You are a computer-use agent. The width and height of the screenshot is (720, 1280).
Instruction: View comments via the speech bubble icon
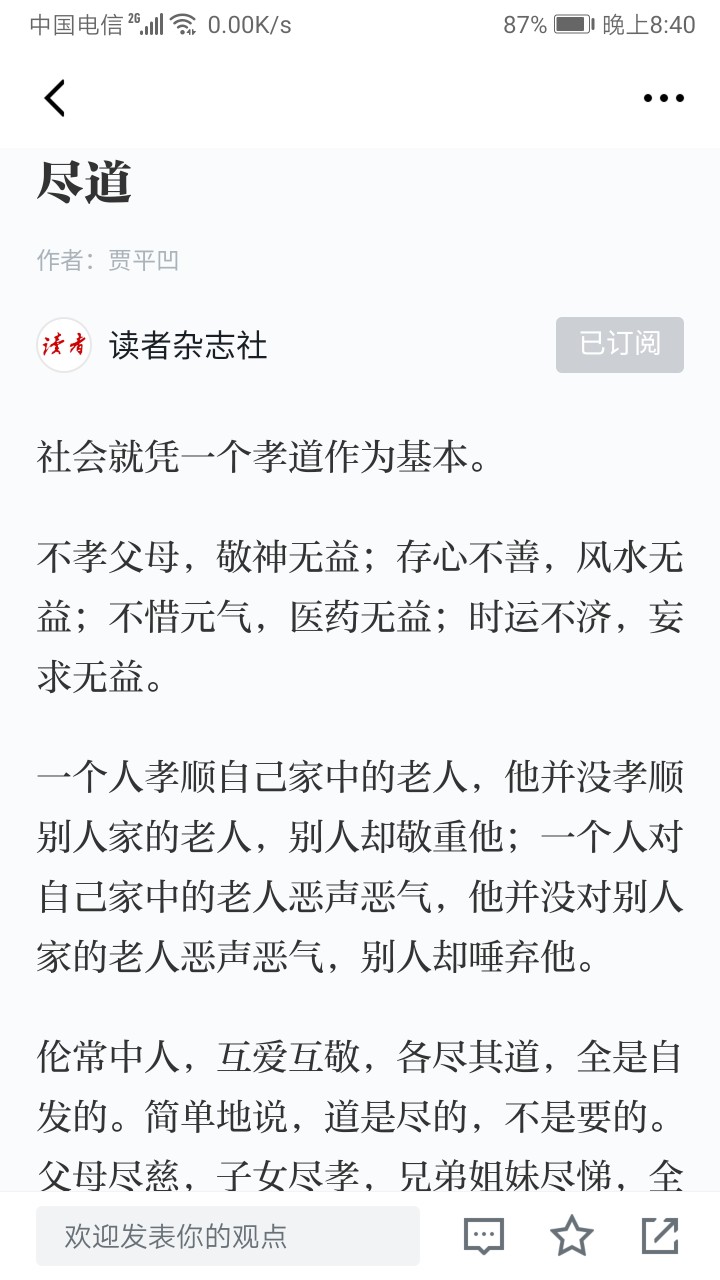coord(484,1236)
